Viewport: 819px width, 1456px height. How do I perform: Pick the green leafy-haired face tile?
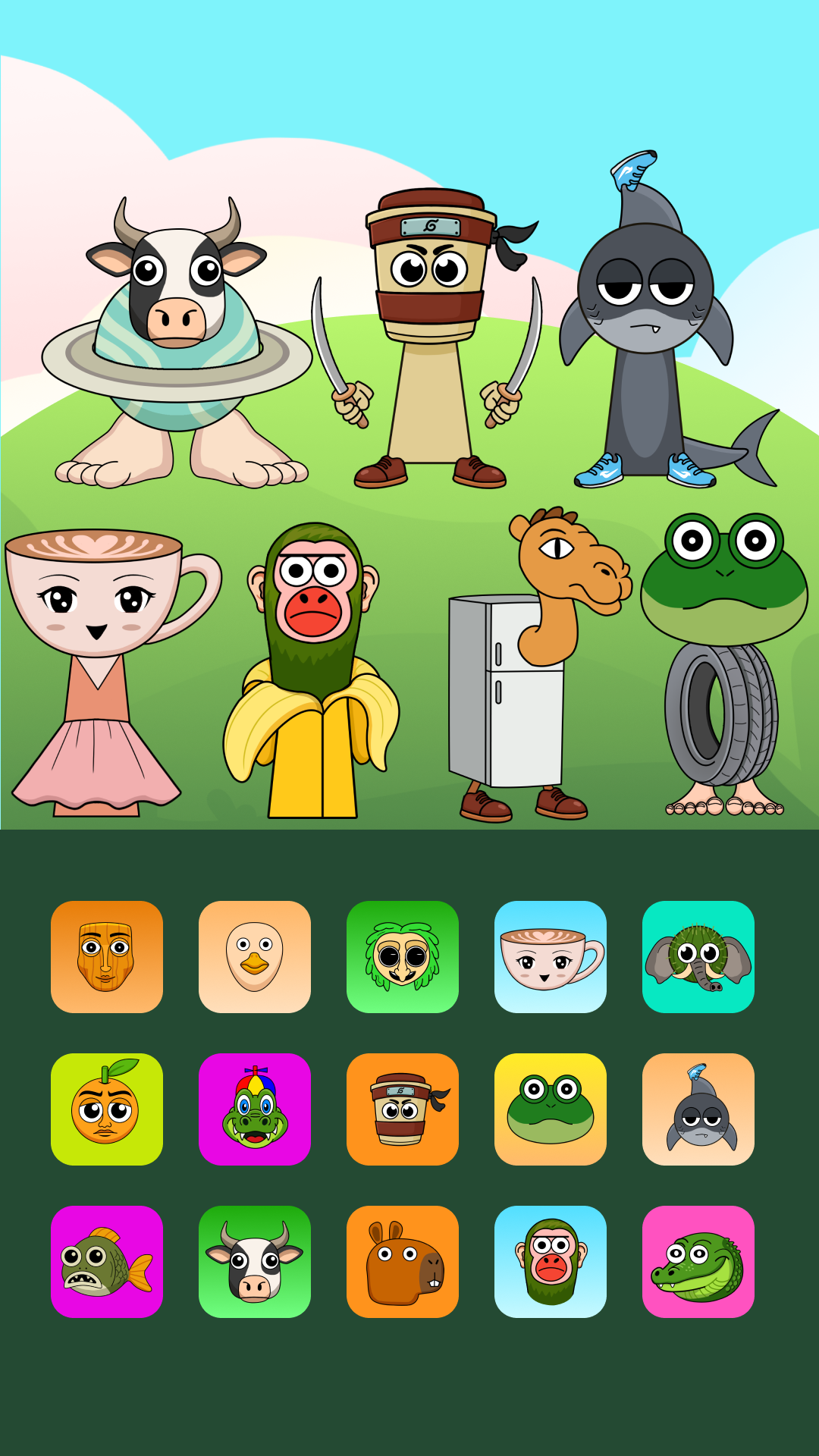[403, 957]
